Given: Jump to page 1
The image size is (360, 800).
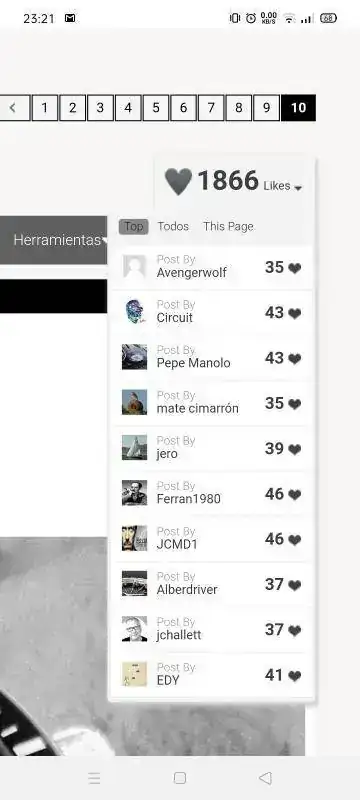Looking at the screenshot, I should point(45,108).
